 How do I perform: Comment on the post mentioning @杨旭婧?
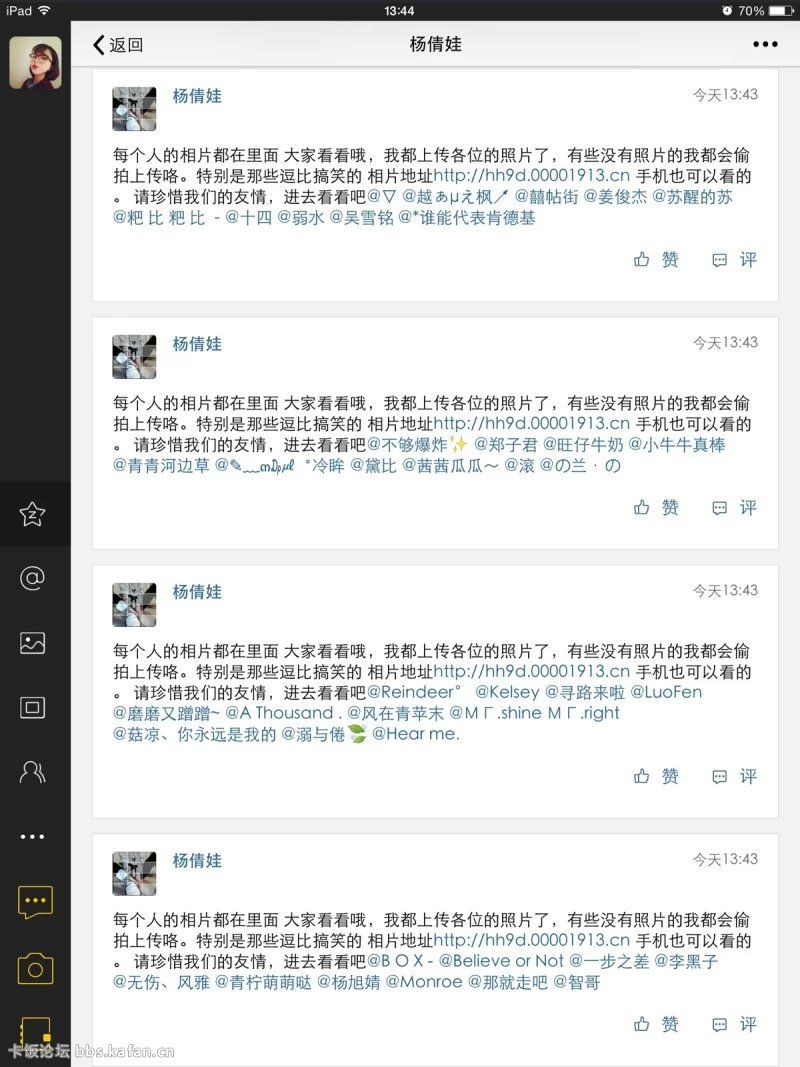click(735, 1024)
